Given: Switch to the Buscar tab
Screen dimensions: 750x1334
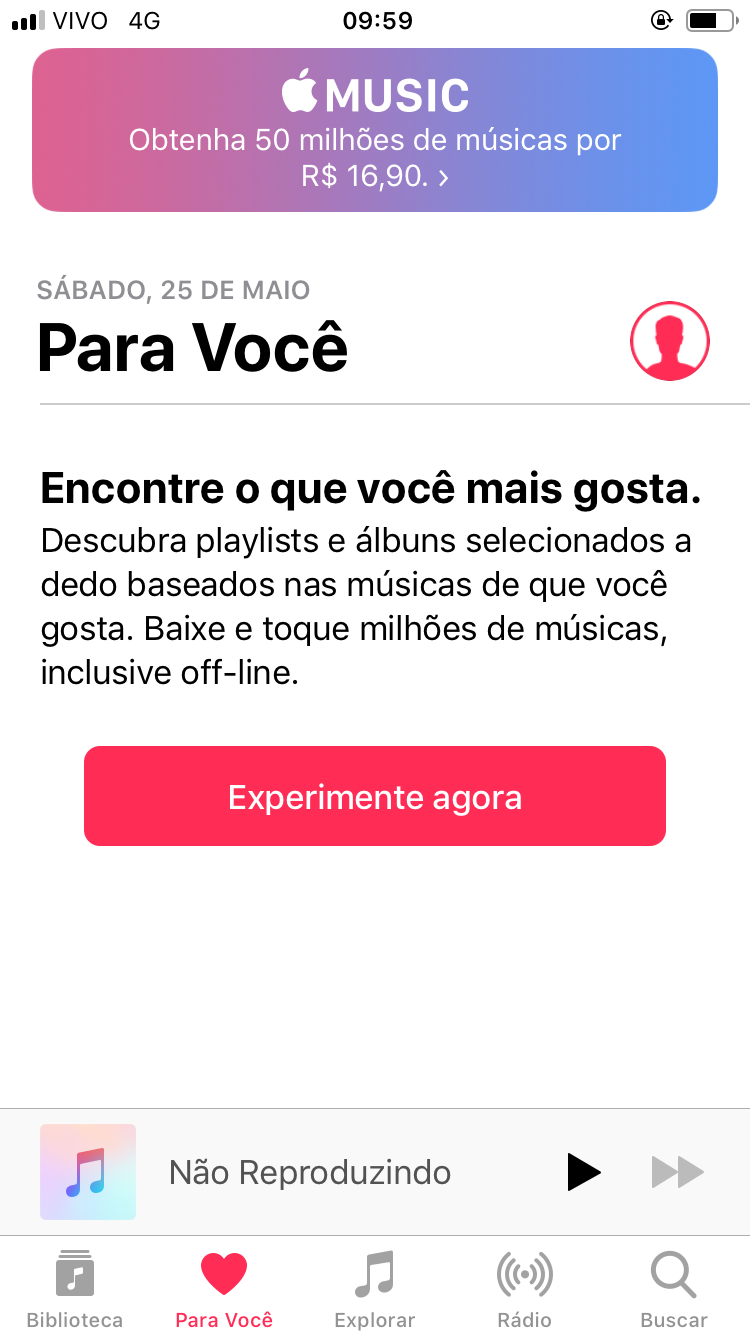Looking at the screenshot, I should coord(674,1288).
